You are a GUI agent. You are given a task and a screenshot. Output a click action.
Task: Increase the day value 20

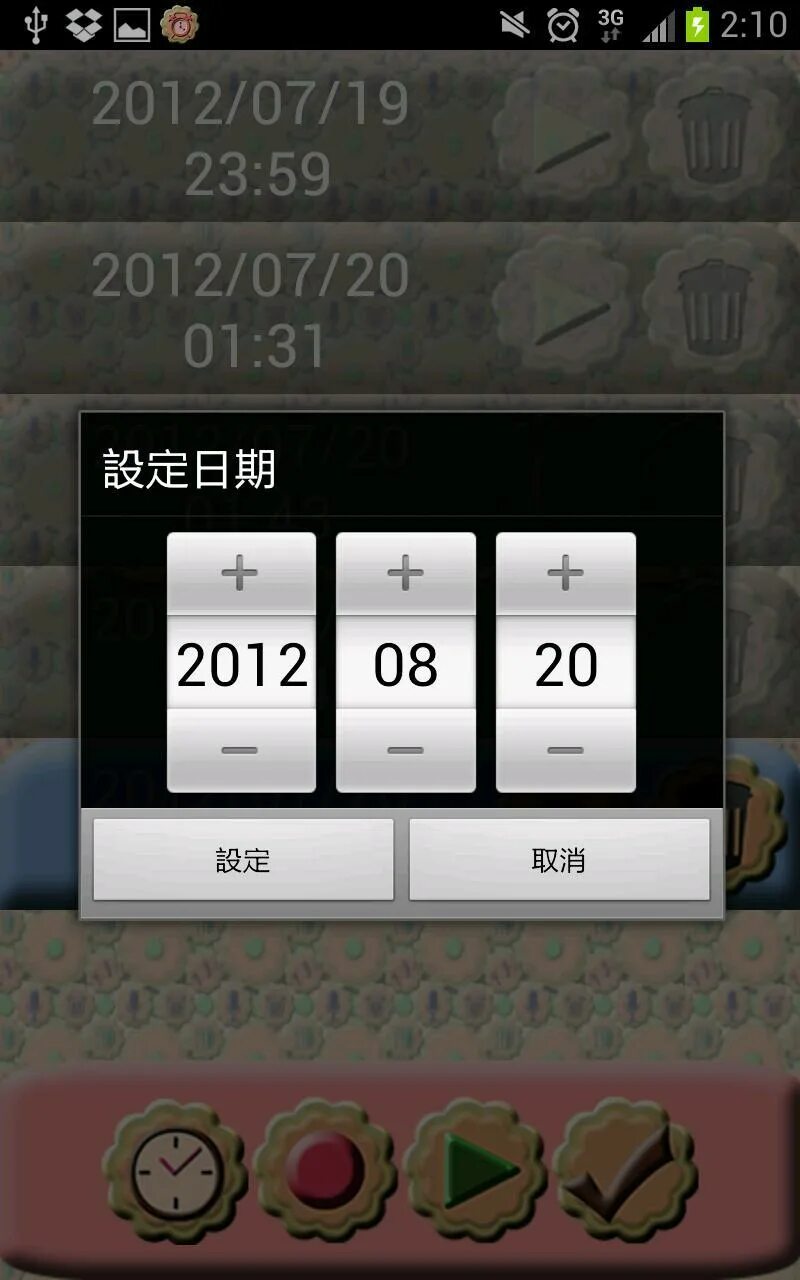[x=566, y=574]
